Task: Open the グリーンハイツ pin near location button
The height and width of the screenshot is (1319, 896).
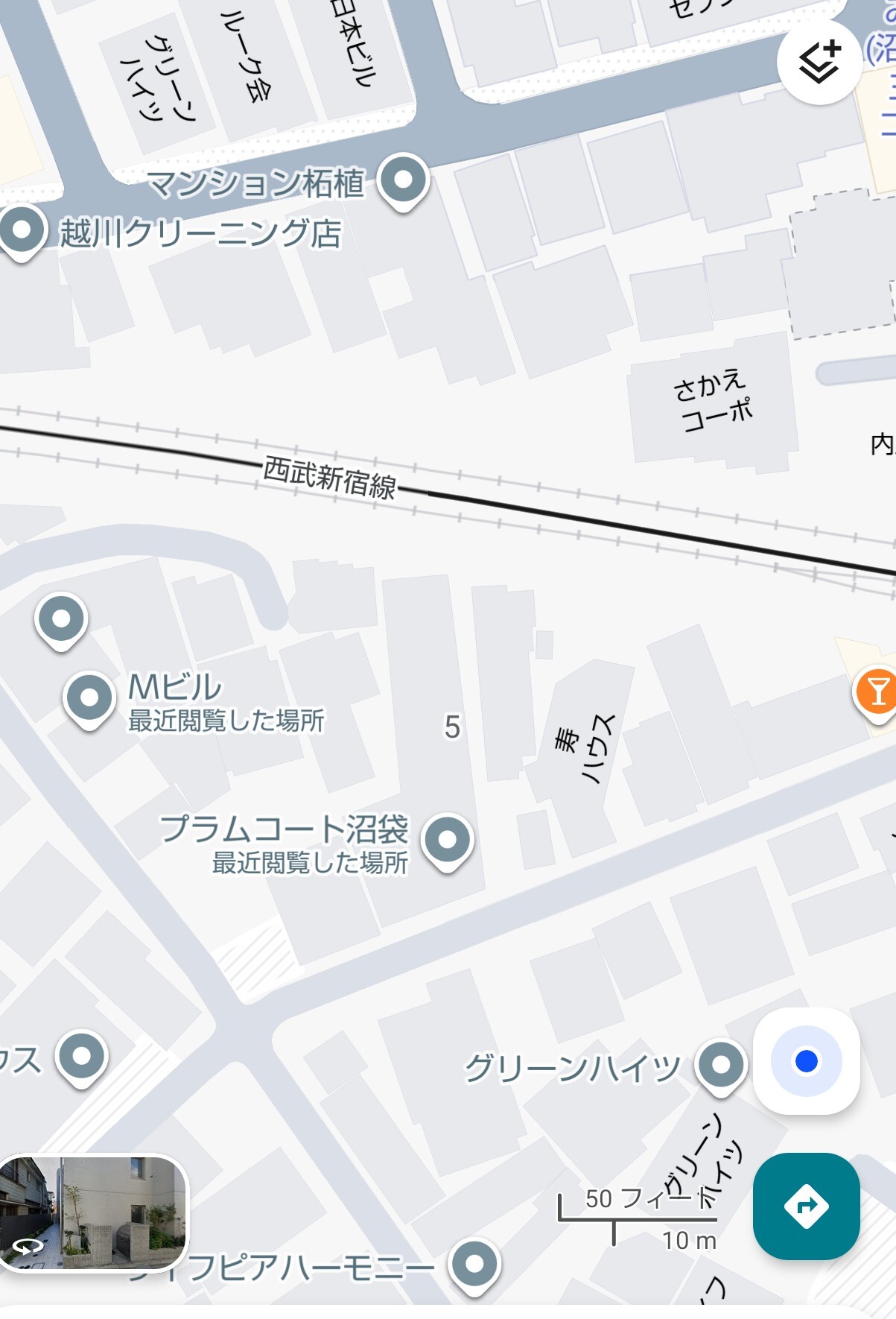Action: click(x=720, y=1065)
